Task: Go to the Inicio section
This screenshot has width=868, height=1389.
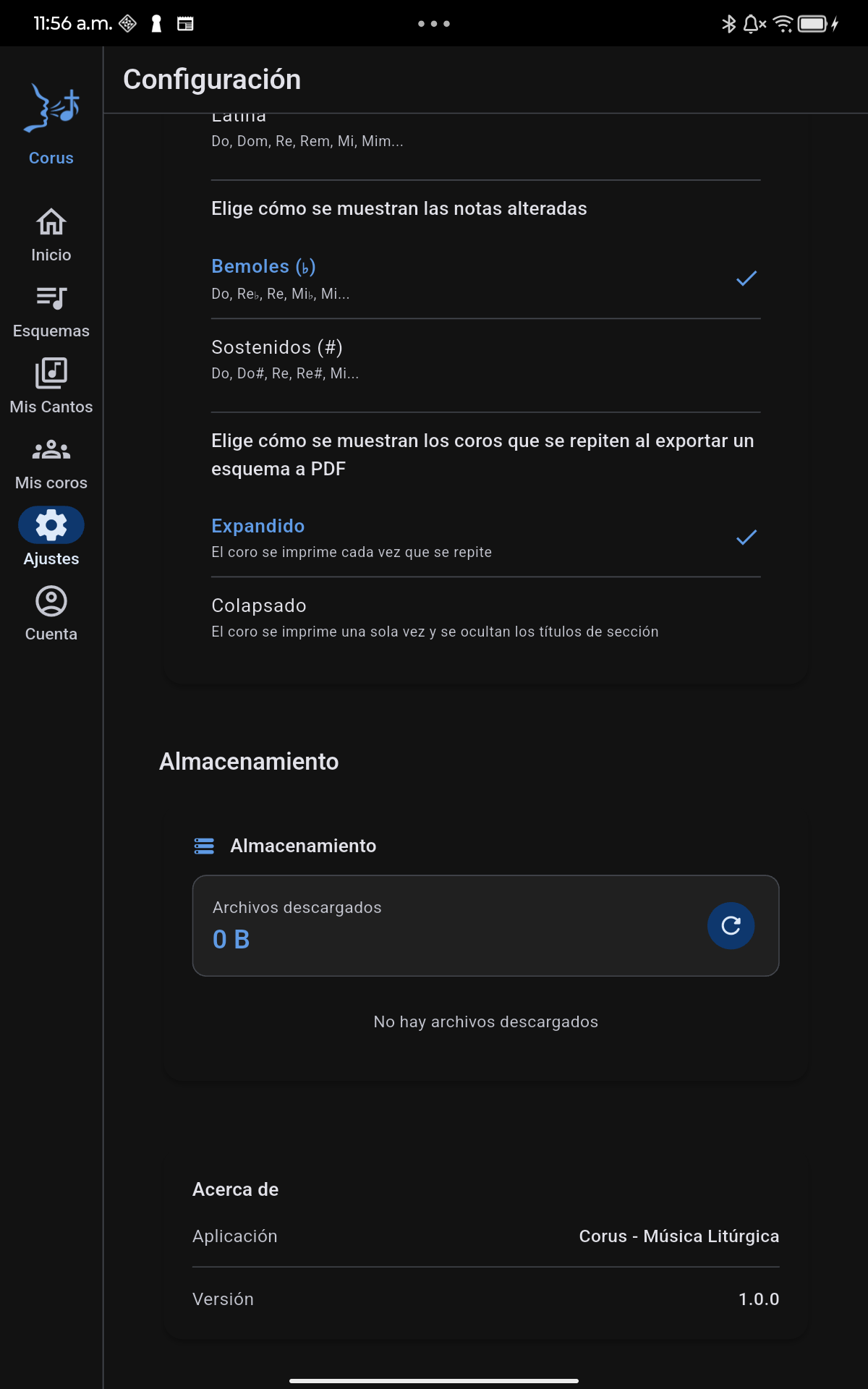Action: (51, 235)
